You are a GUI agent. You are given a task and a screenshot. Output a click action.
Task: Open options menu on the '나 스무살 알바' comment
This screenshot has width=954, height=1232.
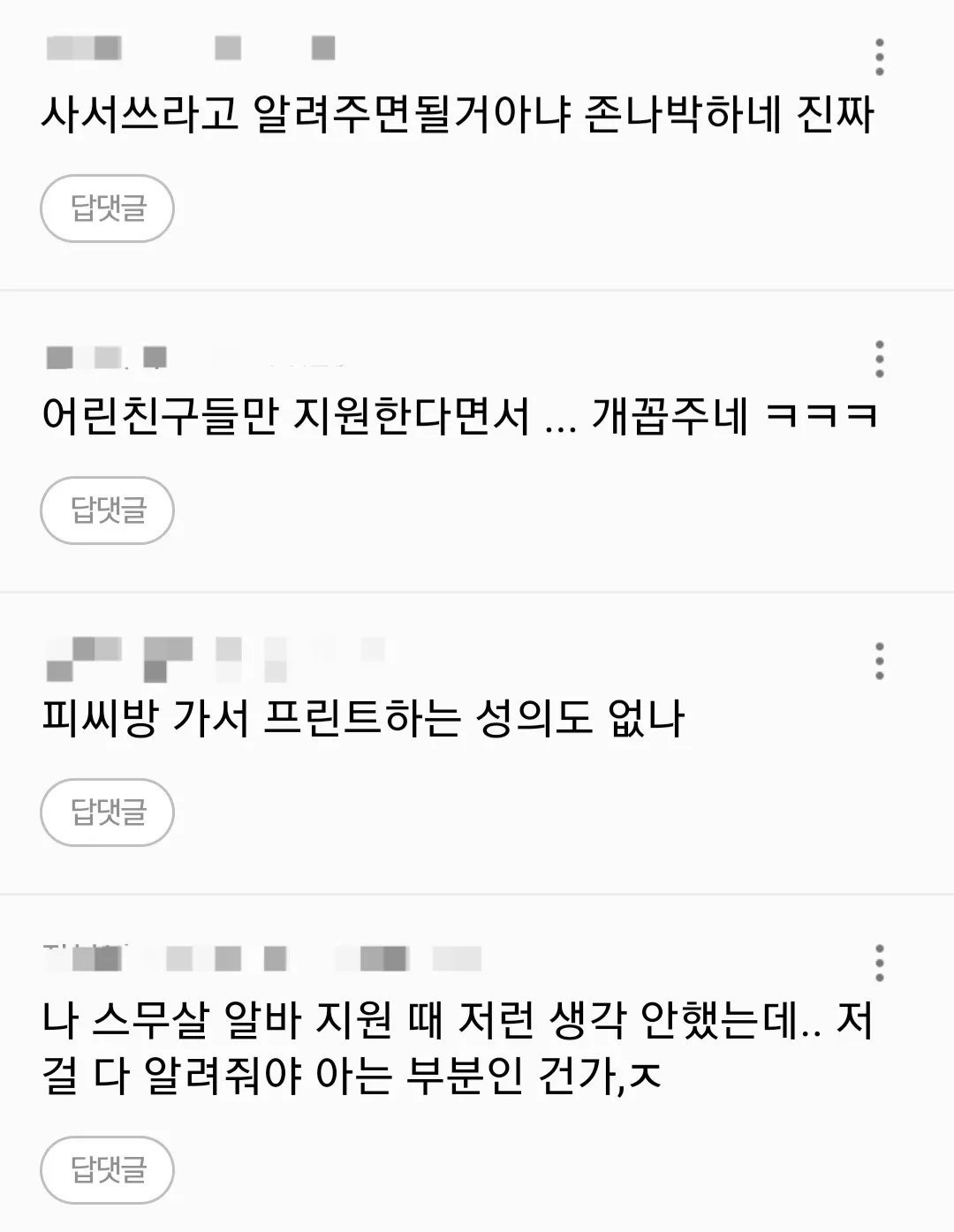[x=878, y=961]
